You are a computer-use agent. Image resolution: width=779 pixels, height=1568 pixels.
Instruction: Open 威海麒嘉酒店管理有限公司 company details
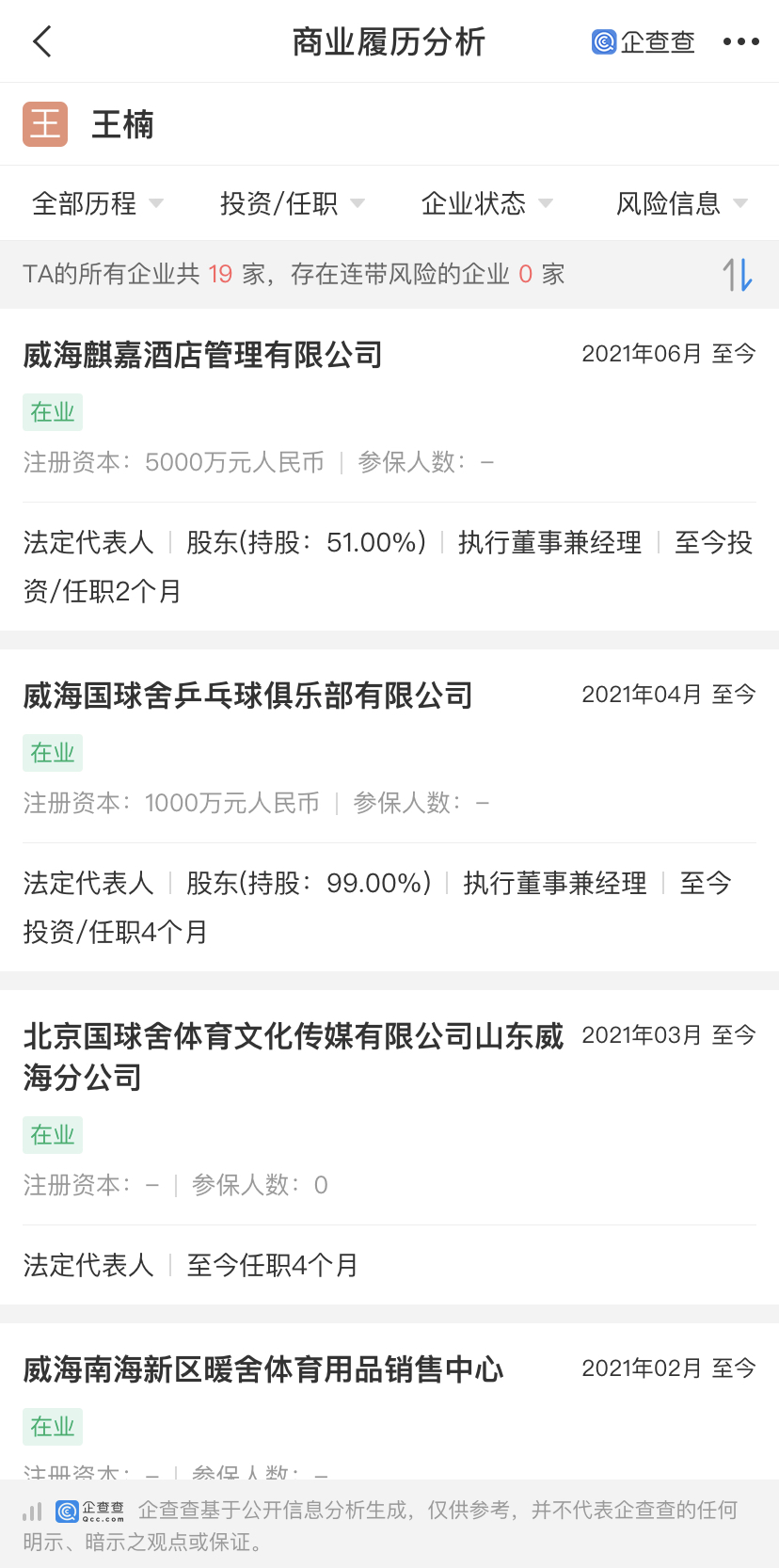pyautogui.click(x=202, y=356)
